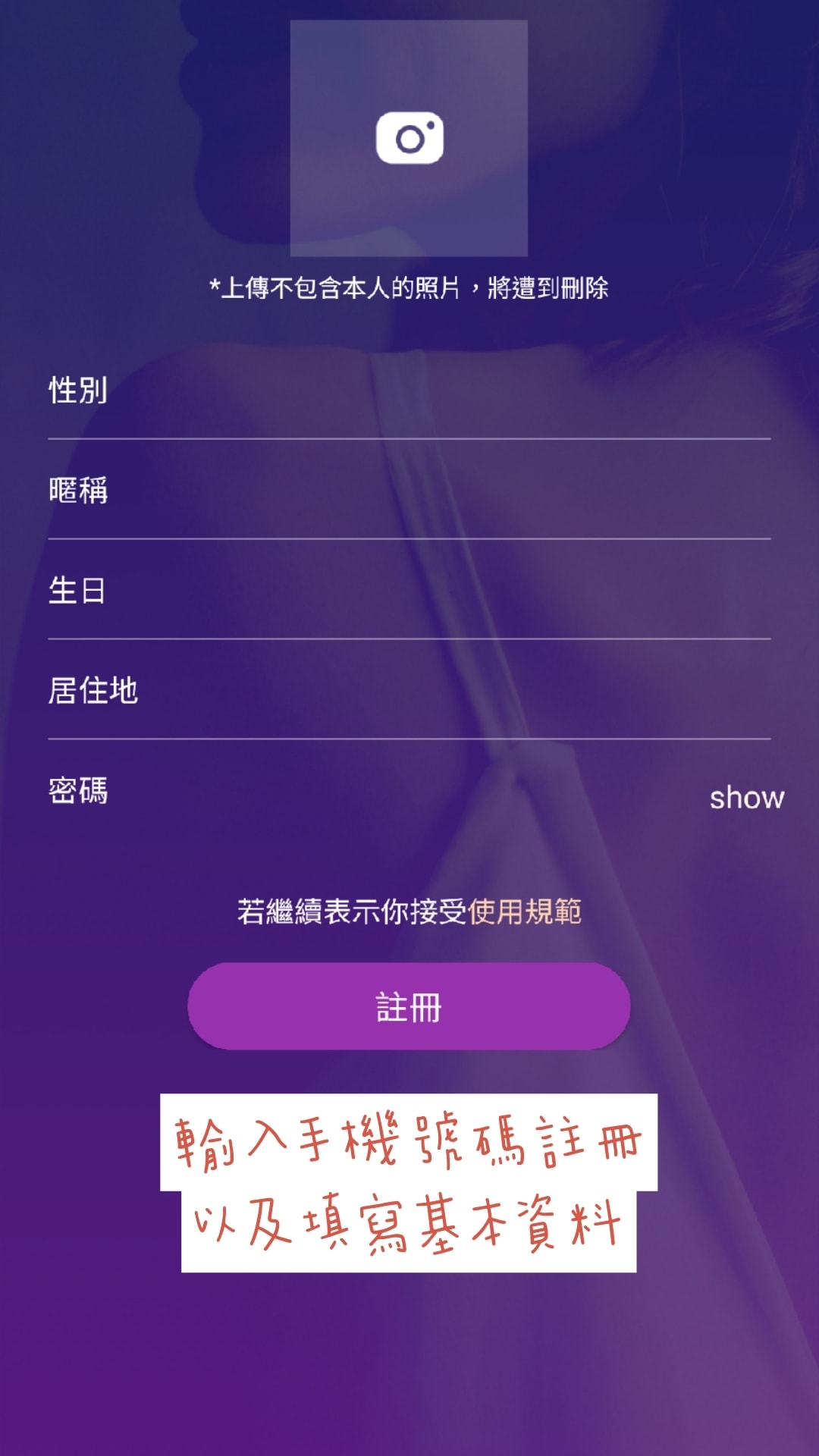Screen dimensions: 819x1456
Task: Choose your residence in the 居住地 field
Action: click(x=409, y=691)
